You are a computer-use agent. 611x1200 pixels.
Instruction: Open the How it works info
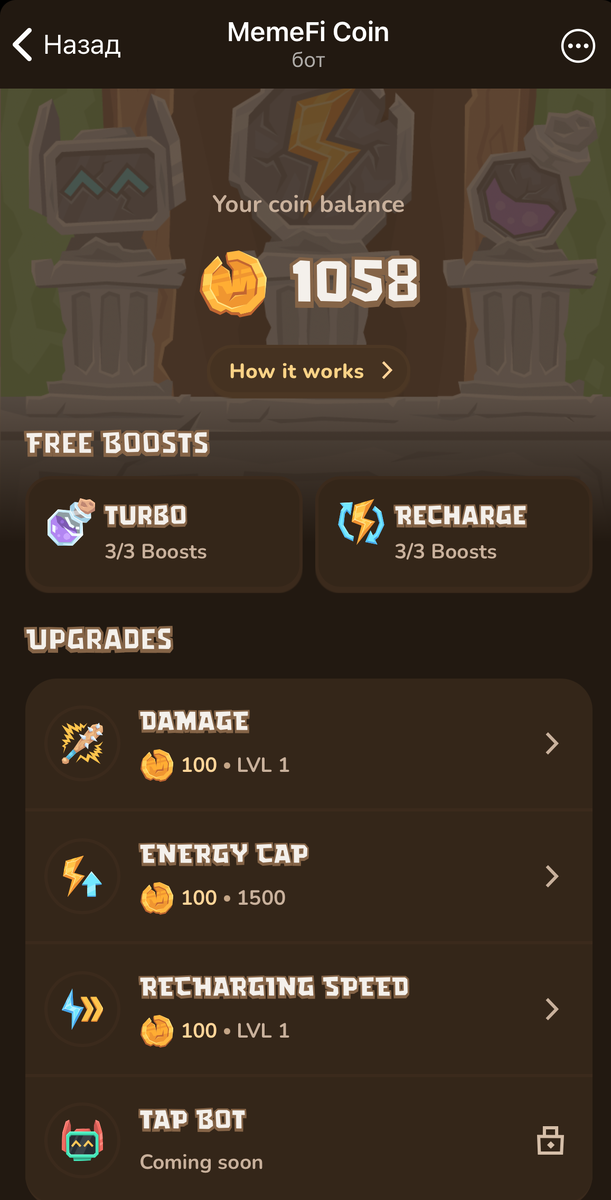coord(309,371)
